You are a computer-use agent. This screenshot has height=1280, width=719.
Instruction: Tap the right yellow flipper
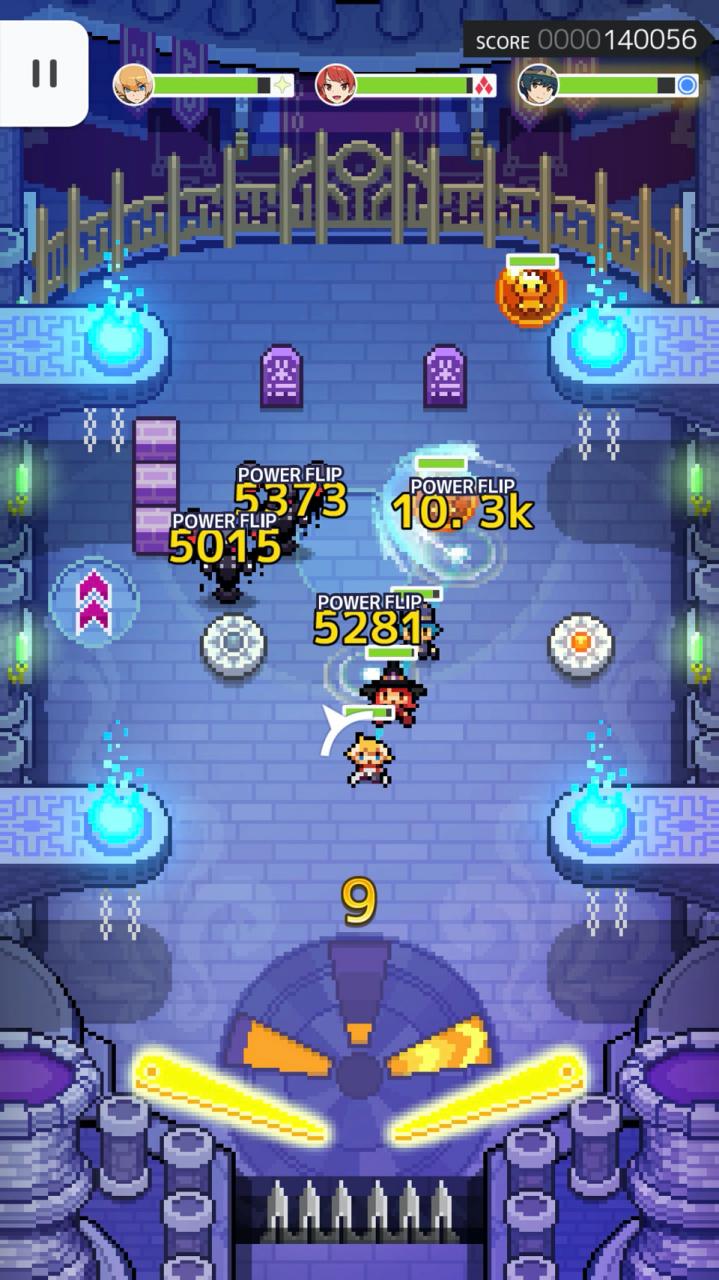tap(488, 1097)
